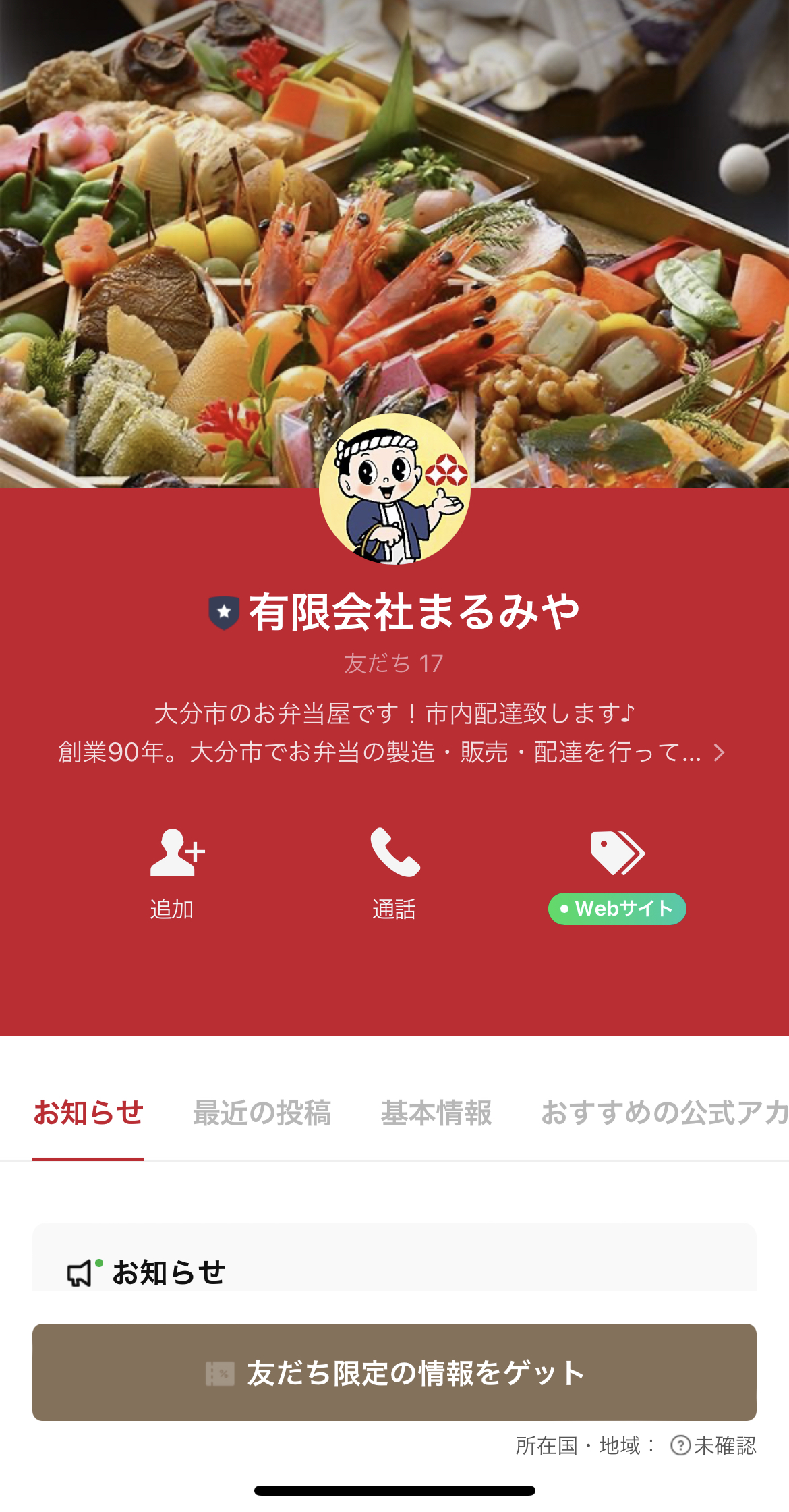Screen dimensions: 789x1512
Task: Open the Webサイト tag icon
Action: tap(617, 853)
